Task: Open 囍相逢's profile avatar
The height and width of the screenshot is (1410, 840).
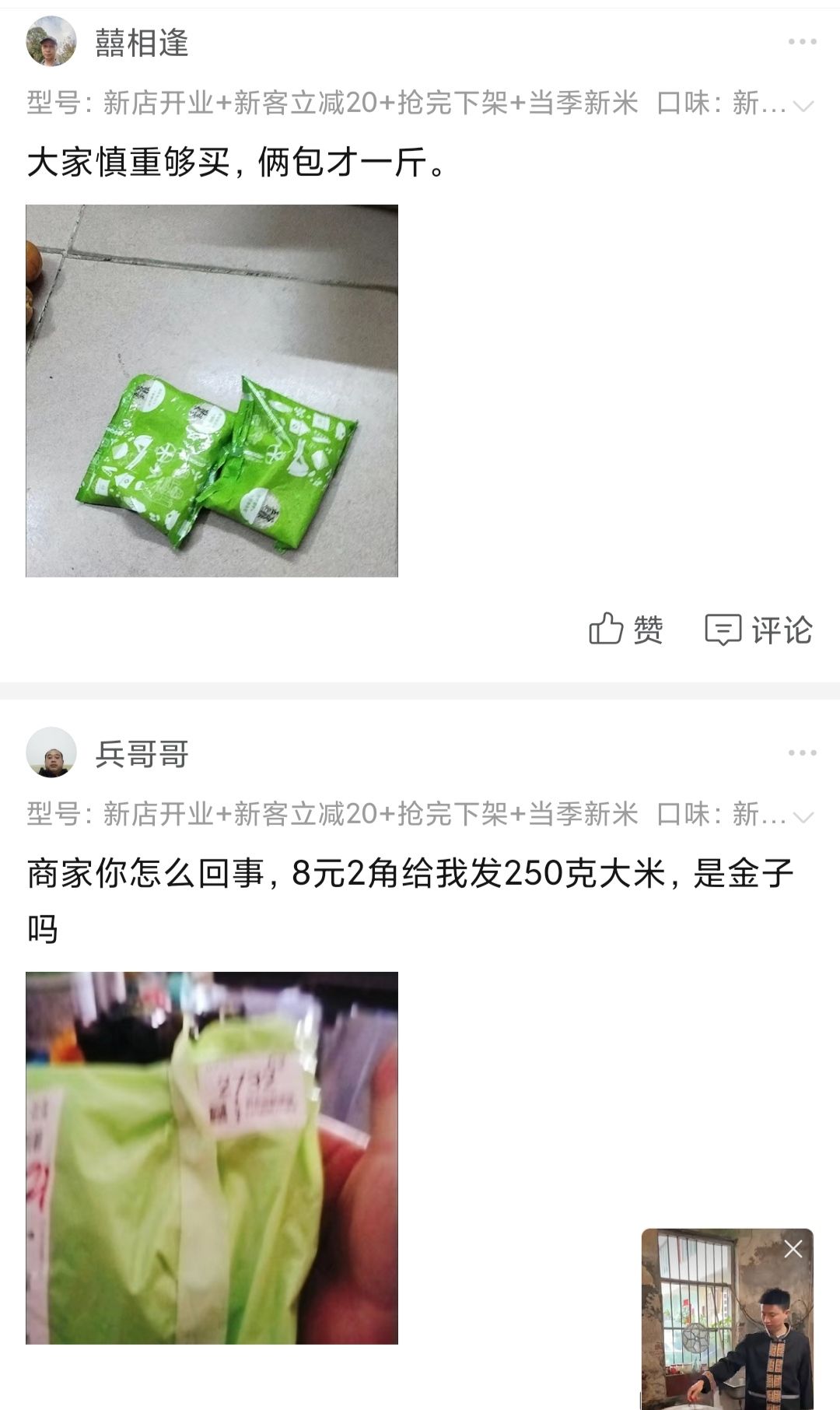Action: (x=51, y=41)
